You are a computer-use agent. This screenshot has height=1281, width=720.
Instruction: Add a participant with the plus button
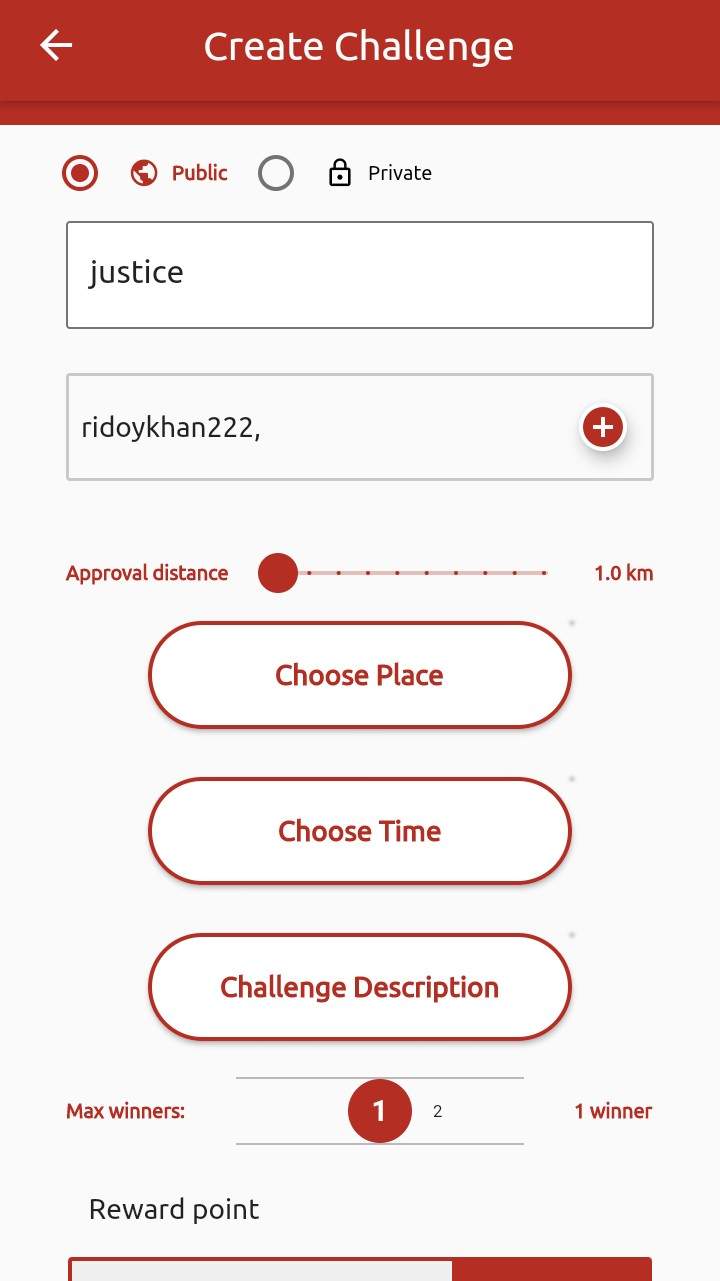click(x=603, y=428)
